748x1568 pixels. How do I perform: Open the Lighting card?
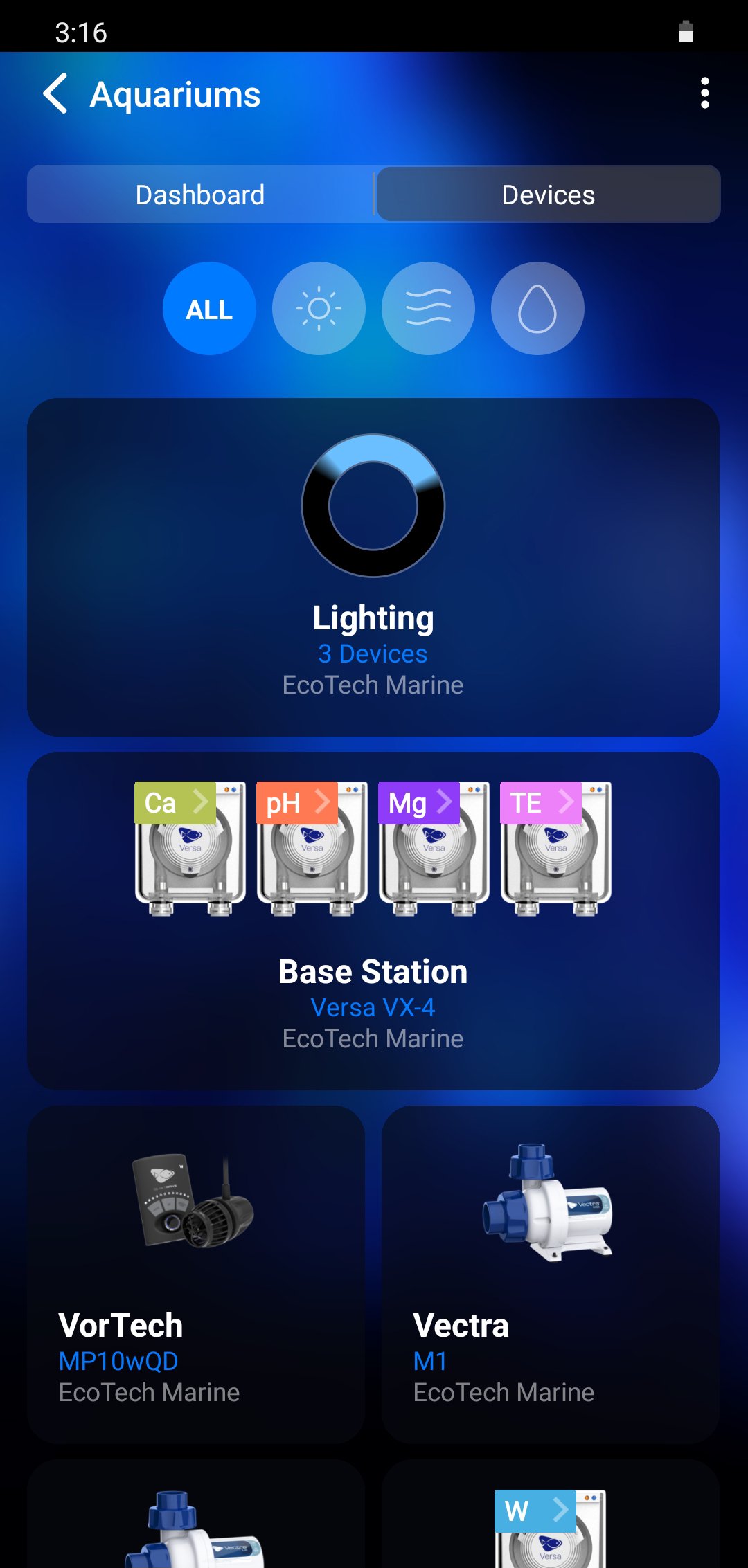[373, 566]
